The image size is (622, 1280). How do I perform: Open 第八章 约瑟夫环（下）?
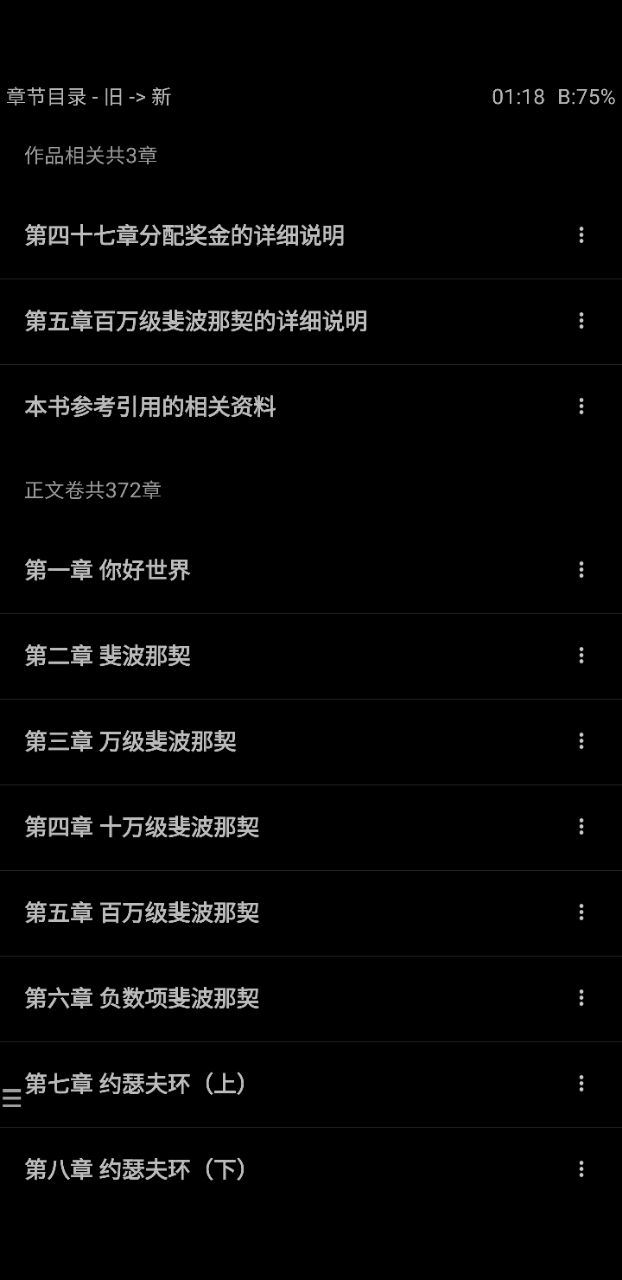[x=137, y=1170]
